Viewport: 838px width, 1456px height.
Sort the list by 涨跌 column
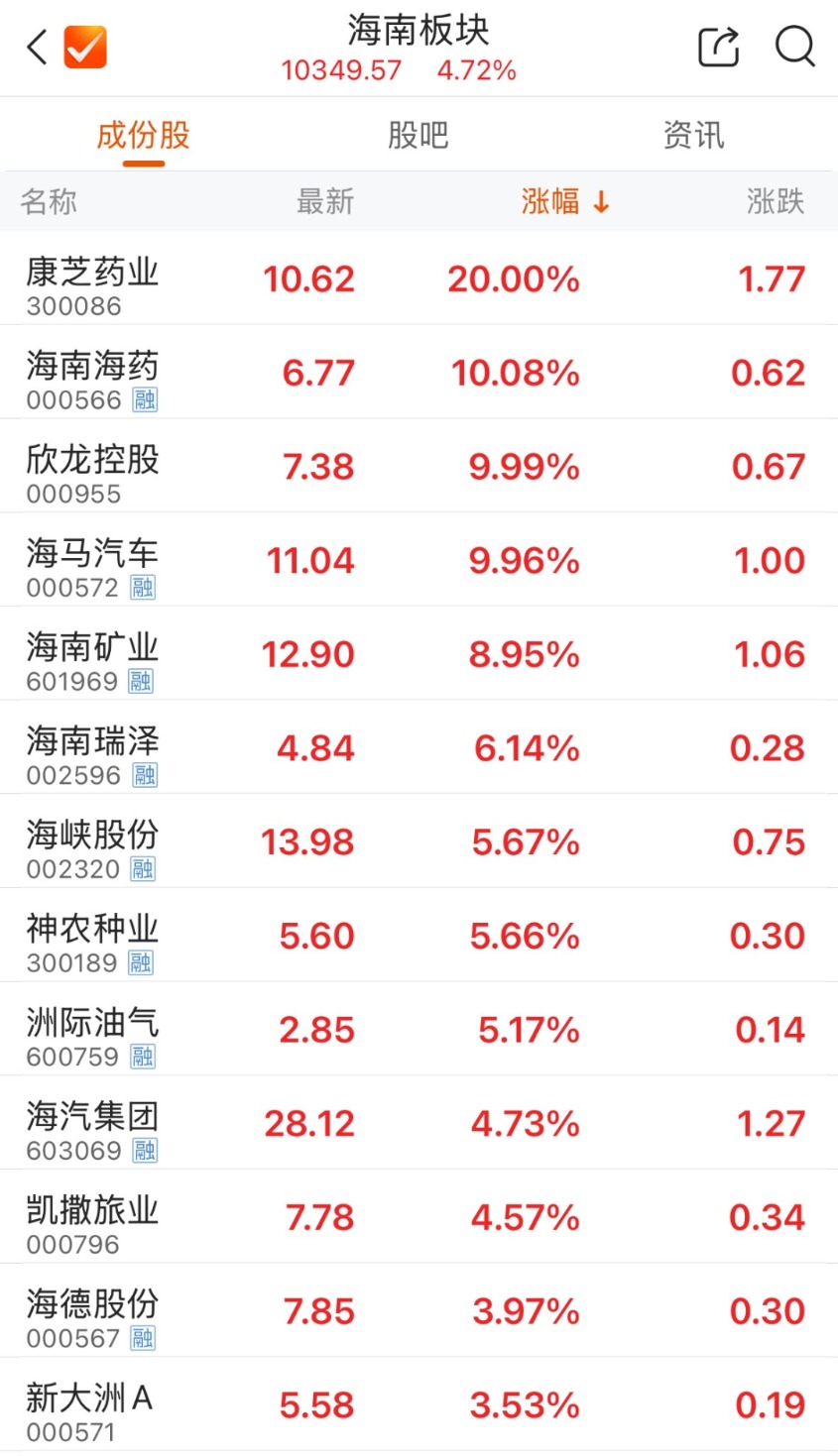(775, 202)
